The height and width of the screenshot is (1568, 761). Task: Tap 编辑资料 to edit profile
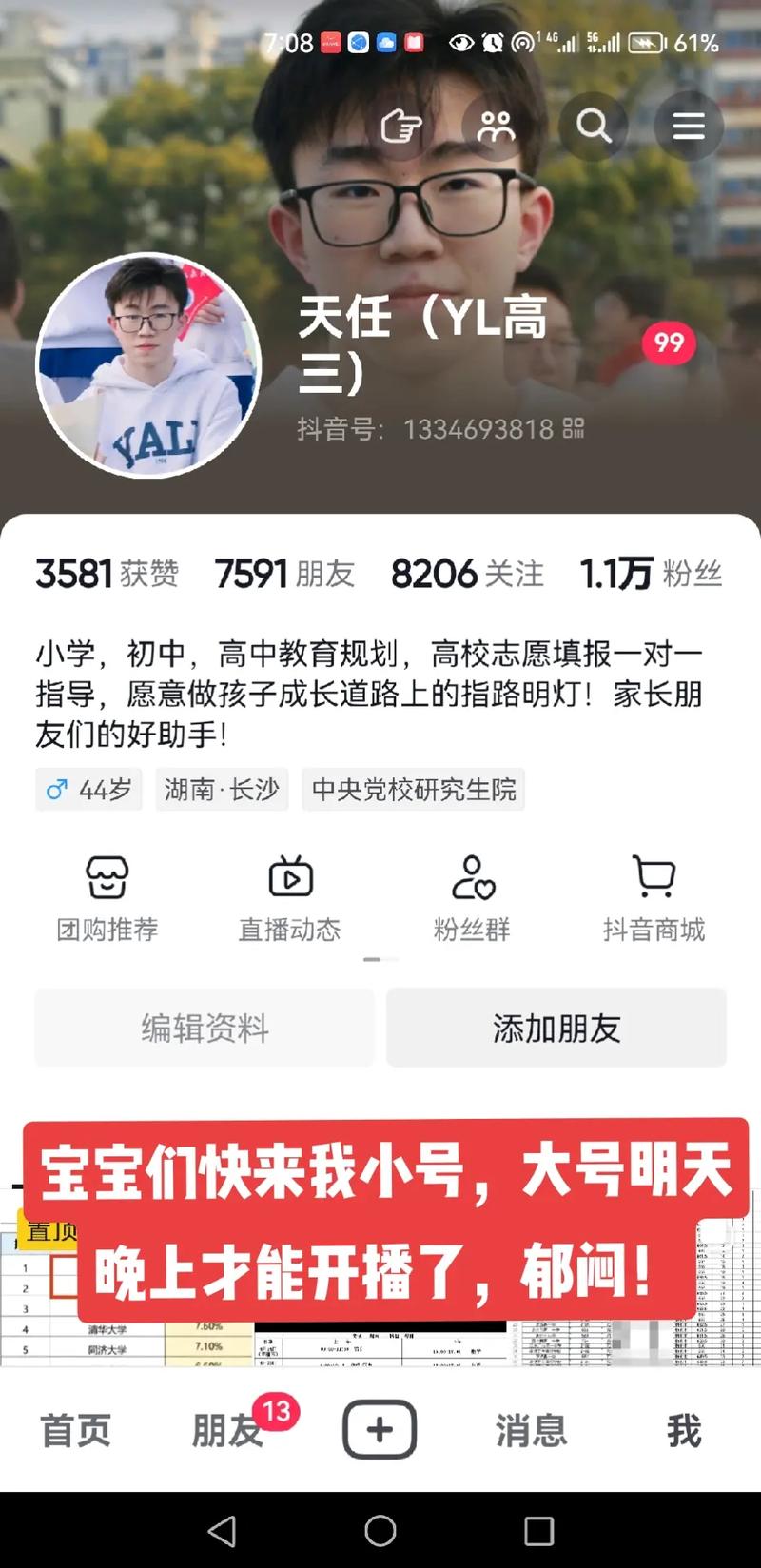[205, 1028]
